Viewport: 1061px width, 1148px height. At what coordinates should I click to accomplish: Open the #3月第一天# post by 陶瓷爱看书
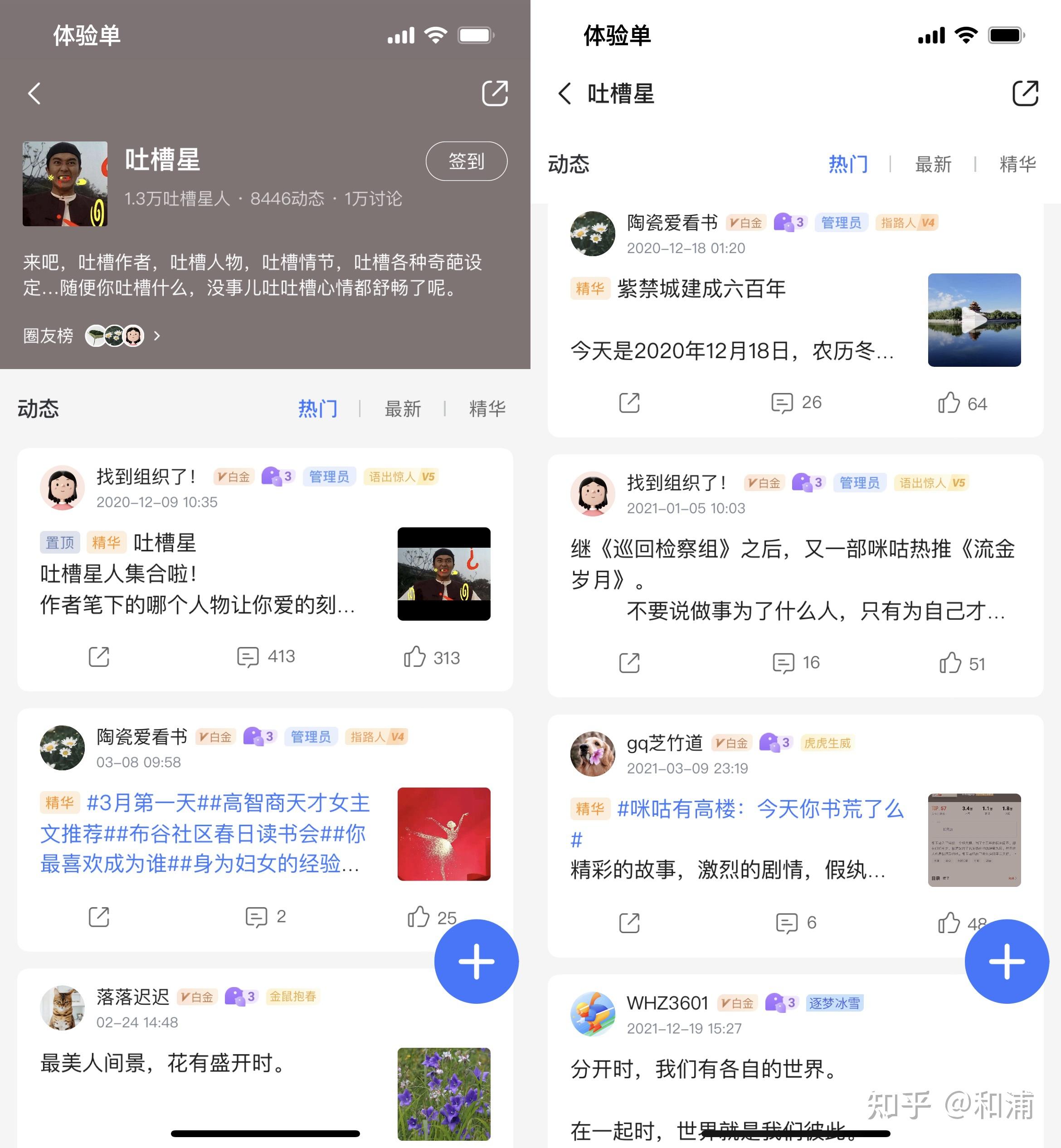[x=204, y=833]
